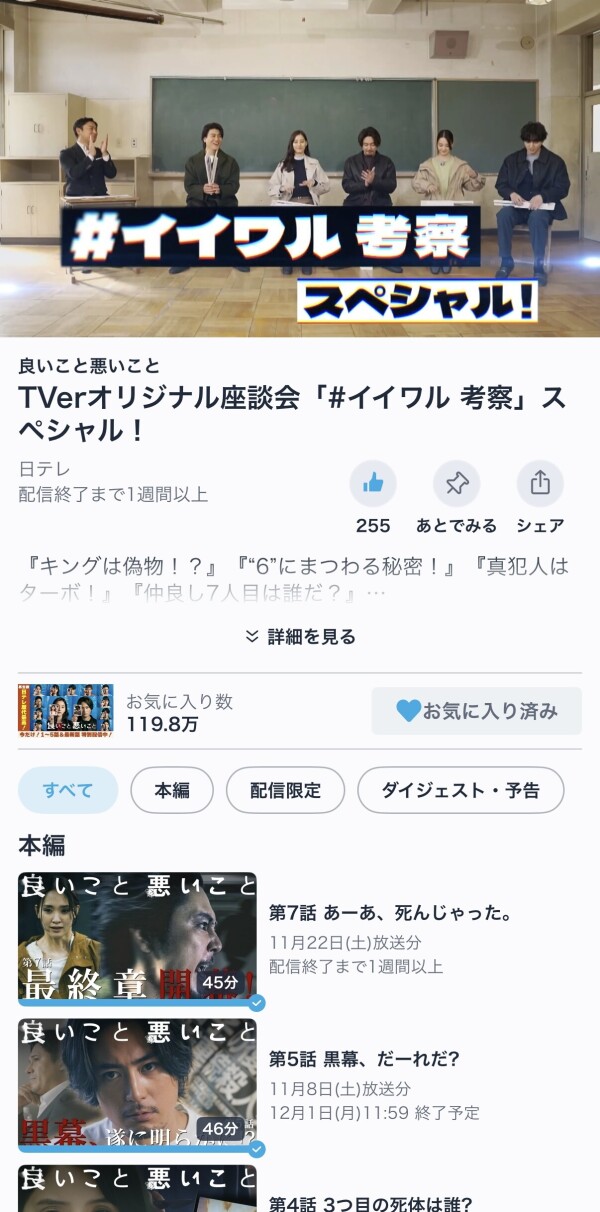Select the すべて filter chip
Screen dimensions: 600x1212
(68, 790)
